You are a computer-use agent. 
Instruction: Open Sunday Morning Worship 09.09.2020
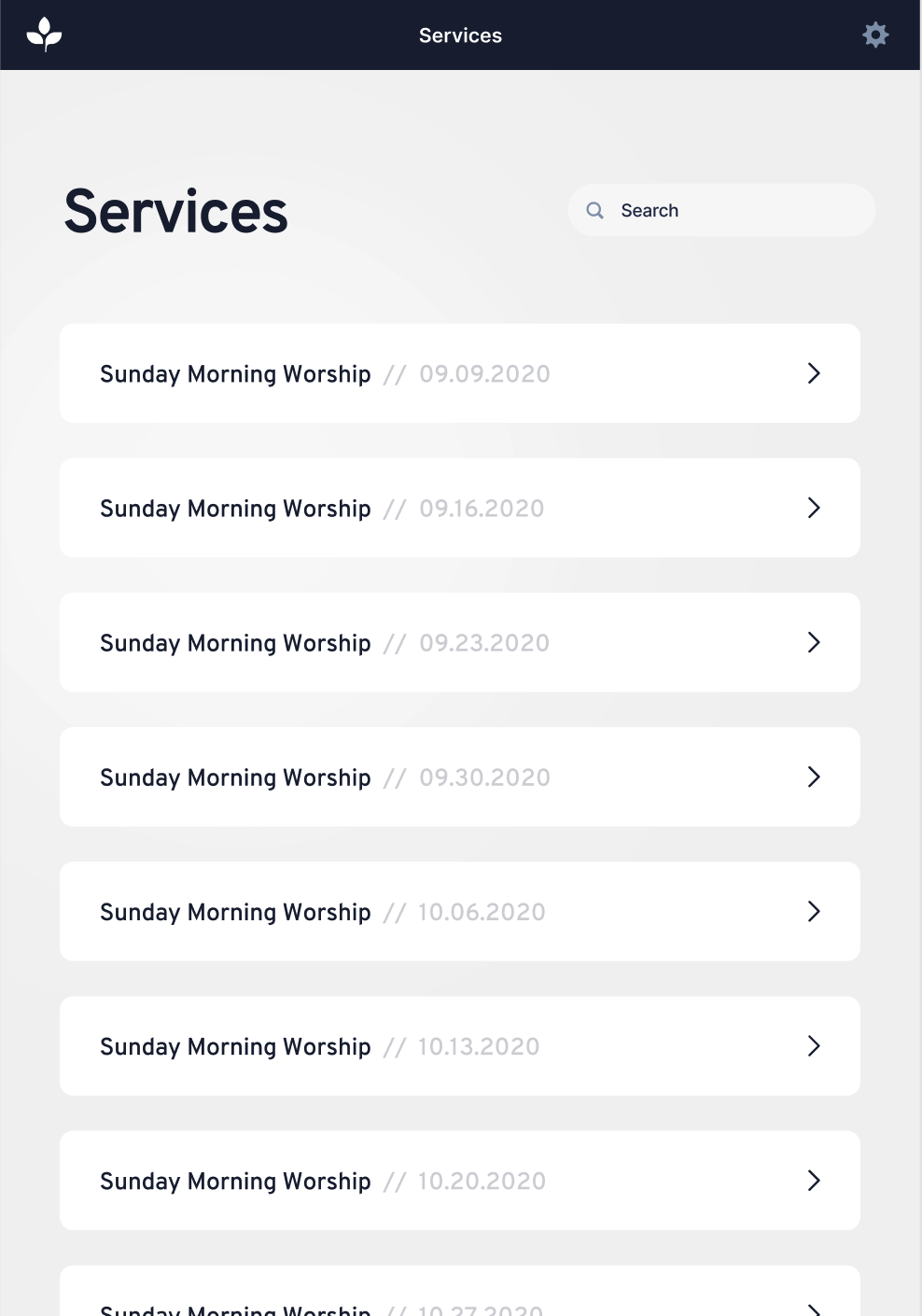point(459,373)
